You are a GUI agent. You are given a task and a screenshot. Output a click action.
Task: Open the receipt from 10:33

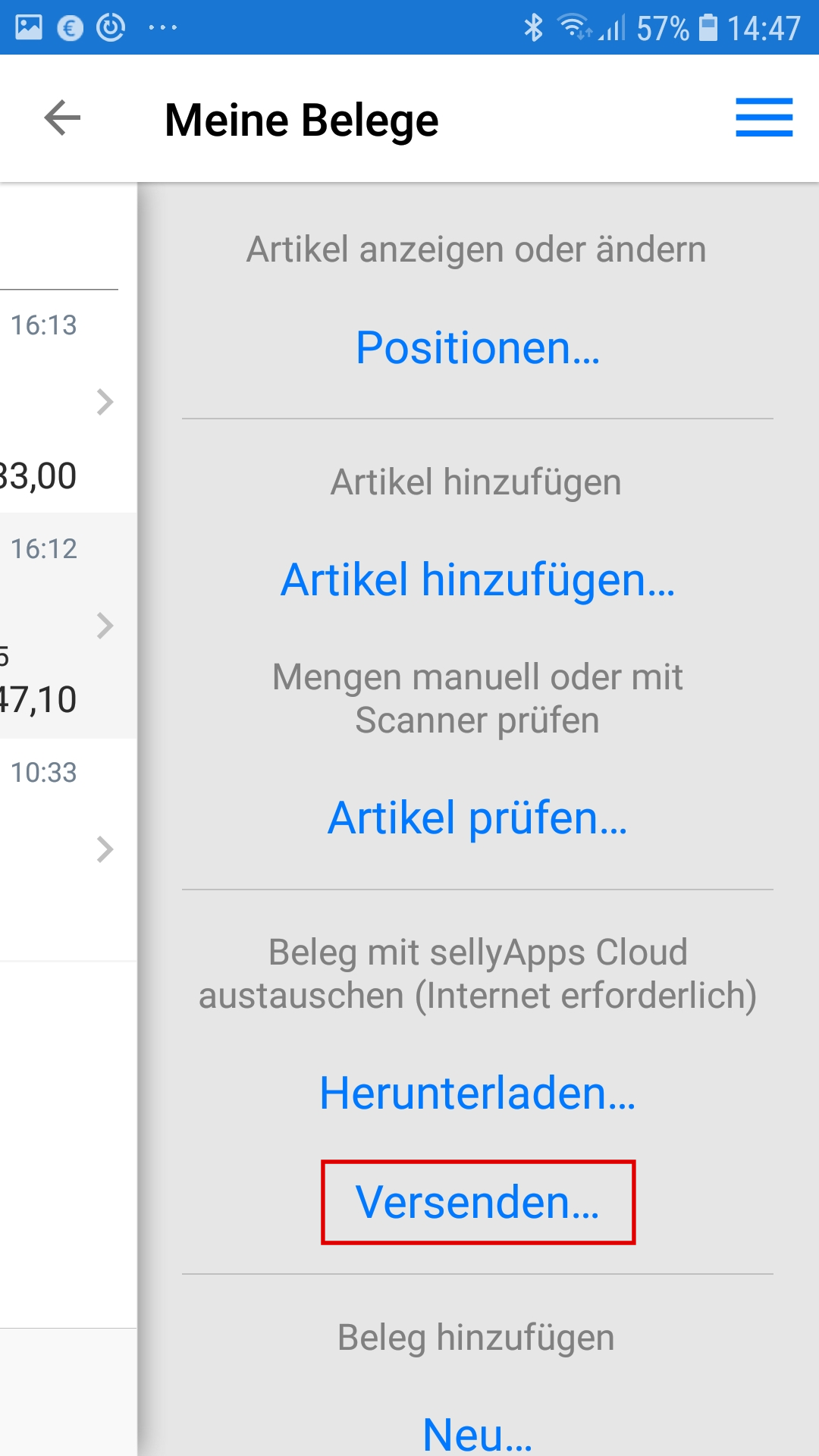click(68, 849)
